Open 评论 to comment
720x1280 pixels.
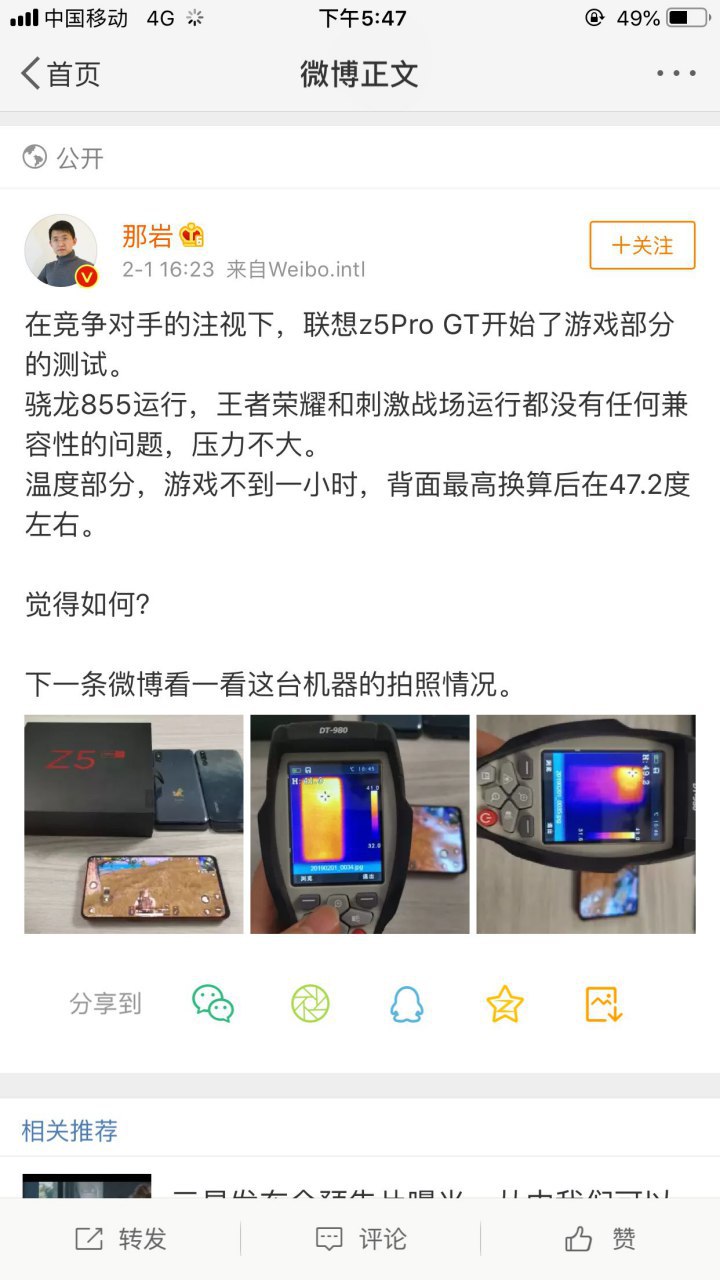coord(360,1239)
